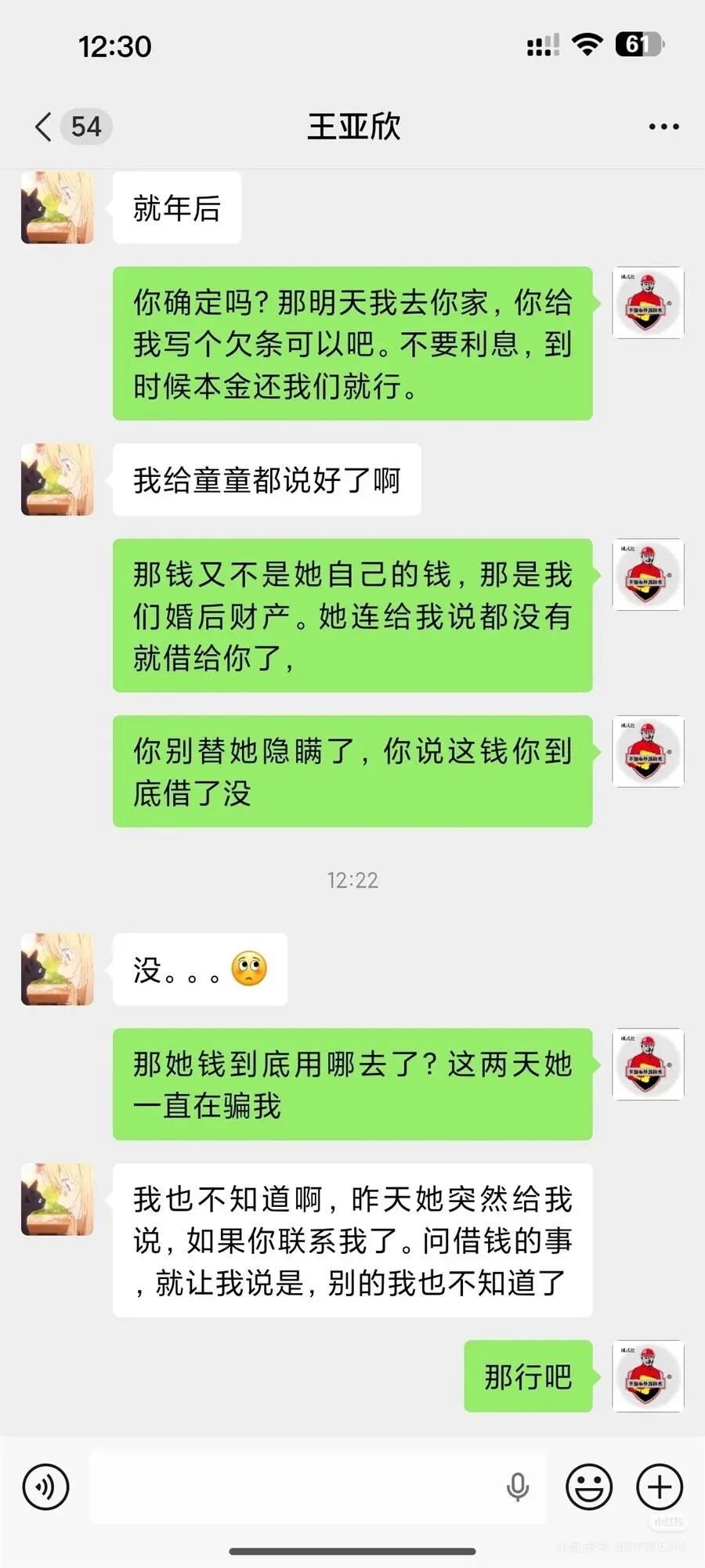The height and width of the screenshot is (1568, 705).
Task: Switch to voice message input
Action: click(x=46, y=1487)
